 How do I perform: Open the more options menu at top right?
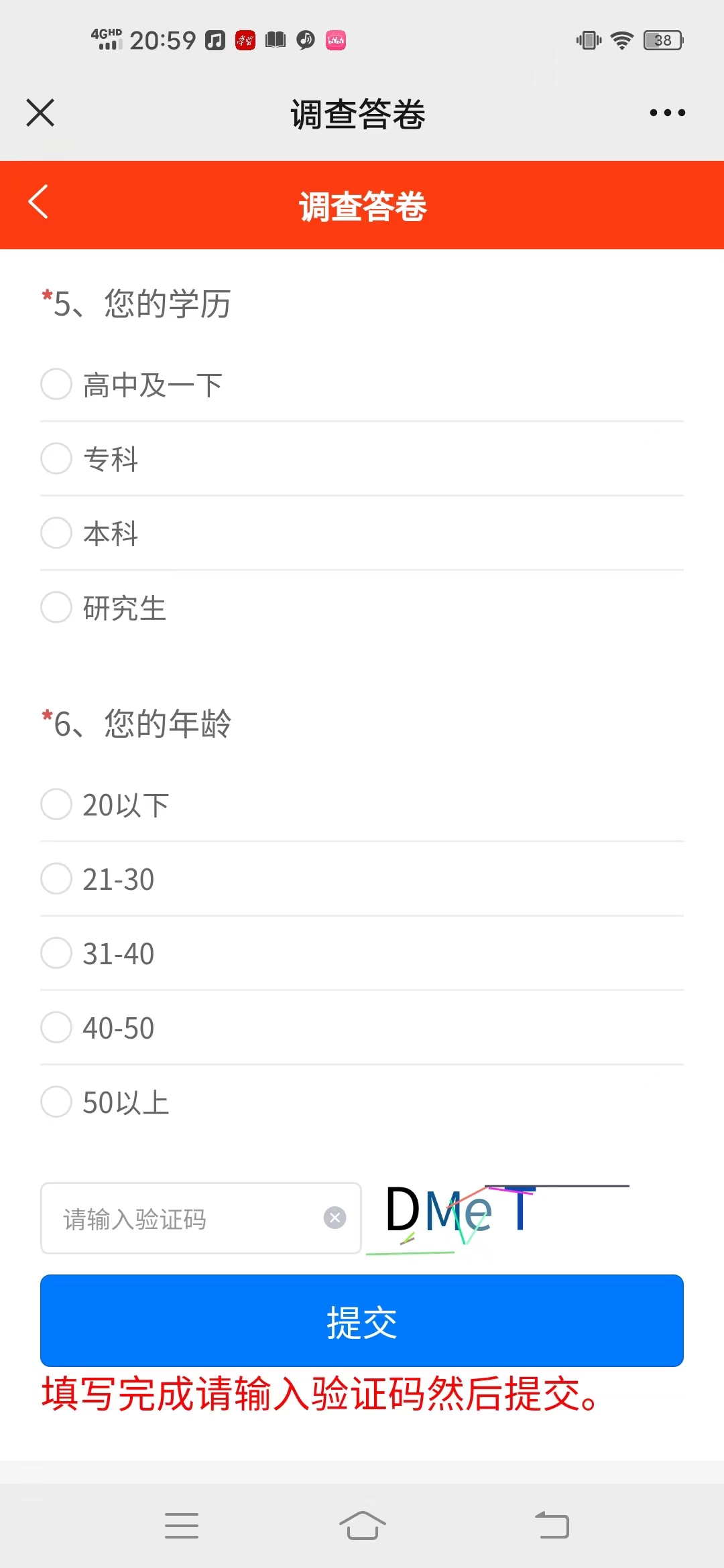pyautogui.click(x=665, y=113)
